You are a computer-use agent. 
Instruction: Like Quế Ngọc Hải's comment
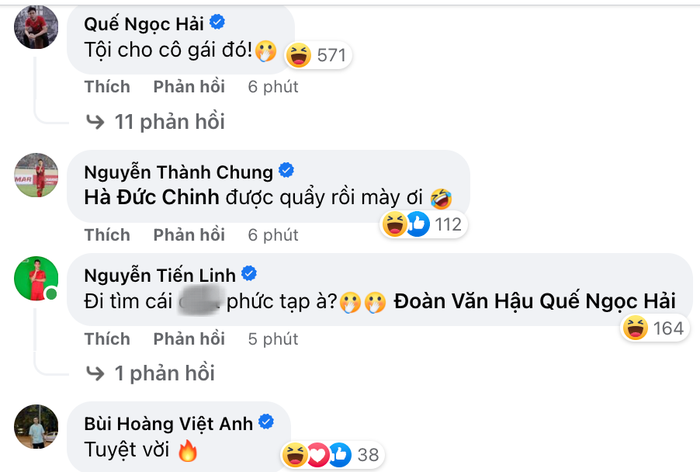point(106,87)
